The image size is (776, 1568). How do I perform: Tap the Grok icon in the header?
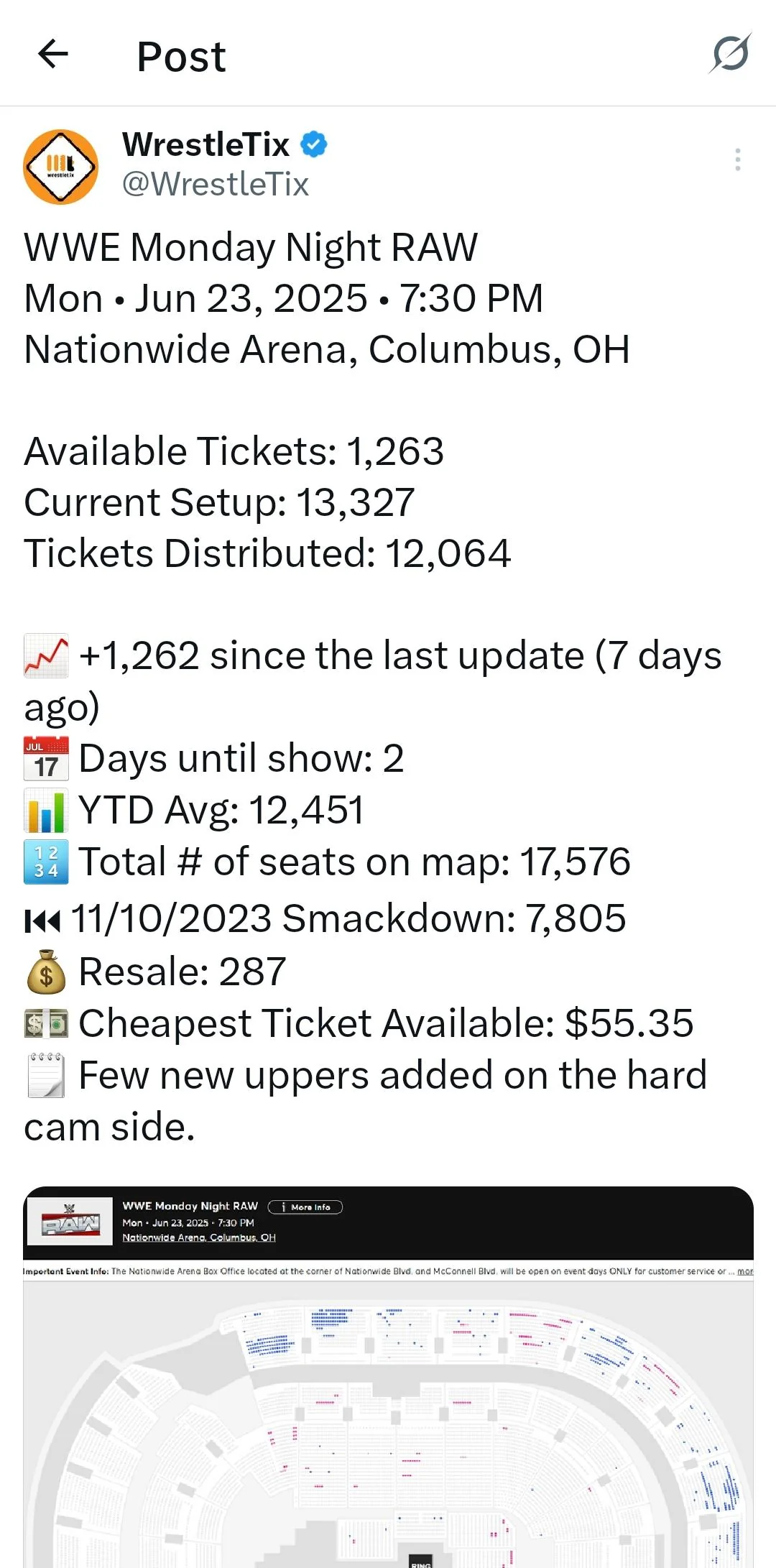coord(731,53)
